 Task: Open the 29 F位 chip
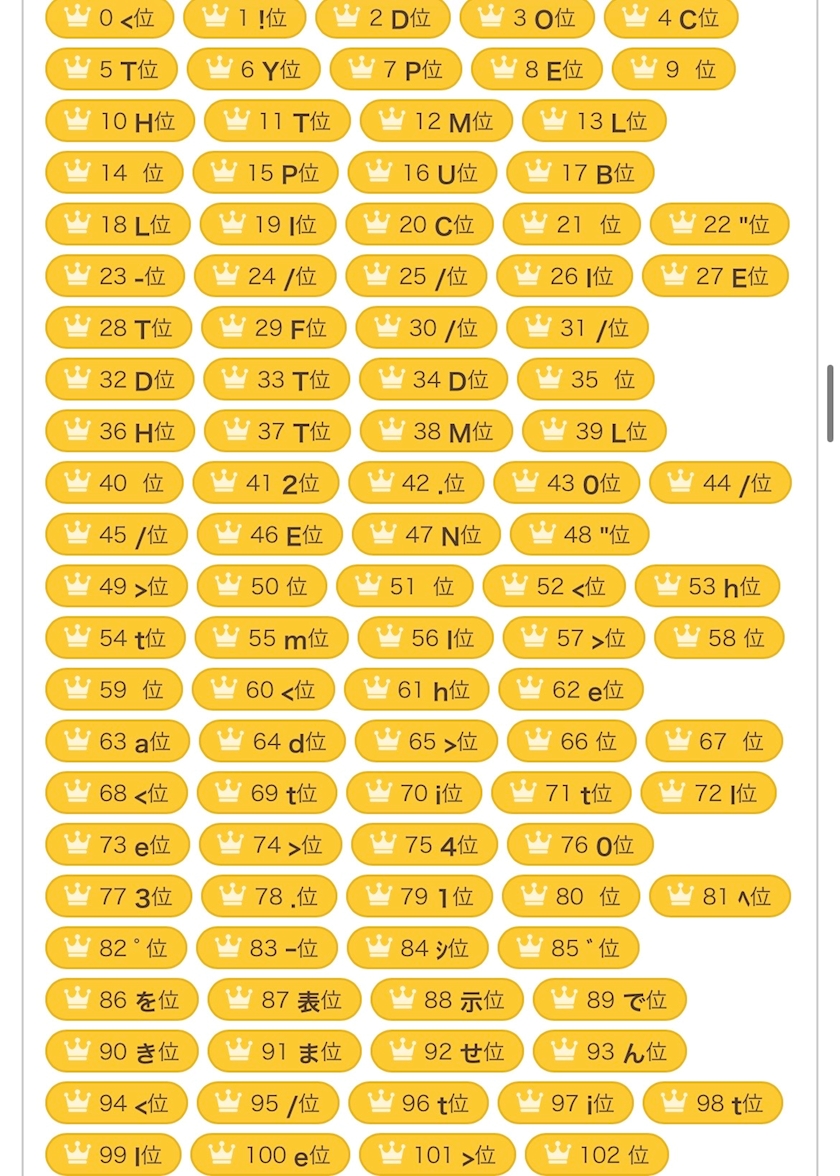(x=274, y=328)
